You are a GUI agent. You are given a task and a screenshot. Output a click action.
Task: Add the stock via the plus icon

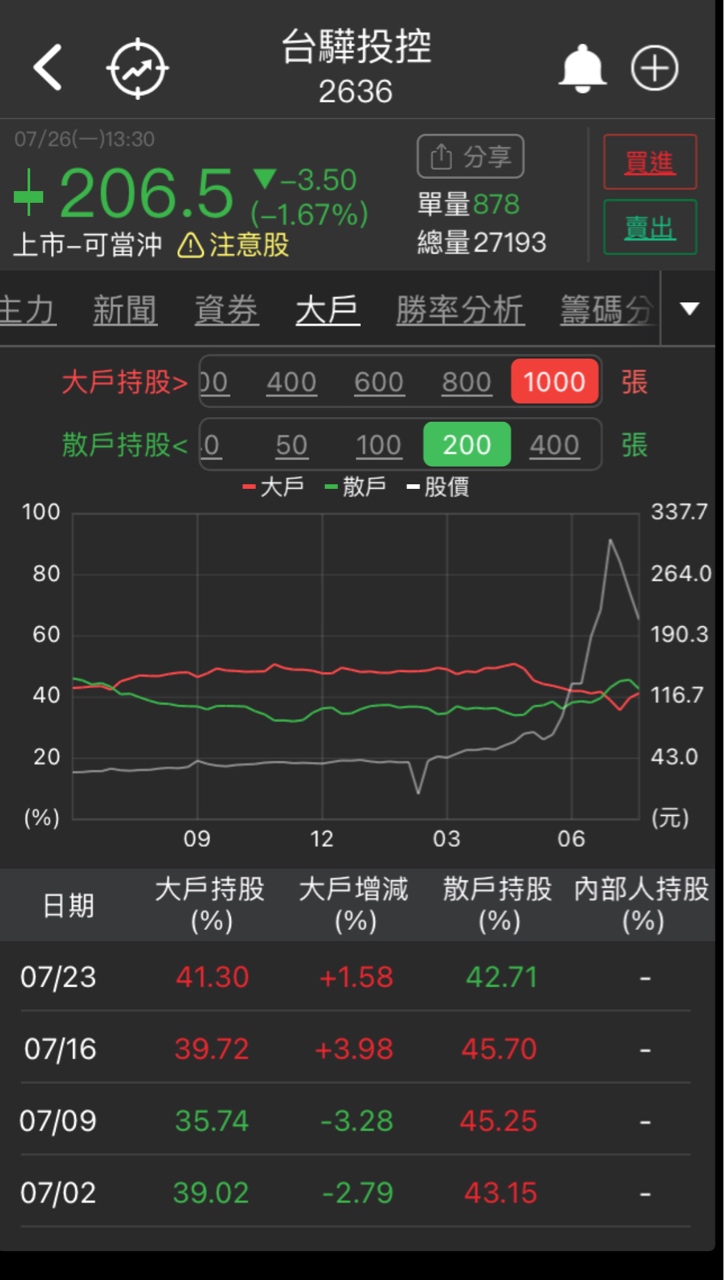click(x=655, y=68)
